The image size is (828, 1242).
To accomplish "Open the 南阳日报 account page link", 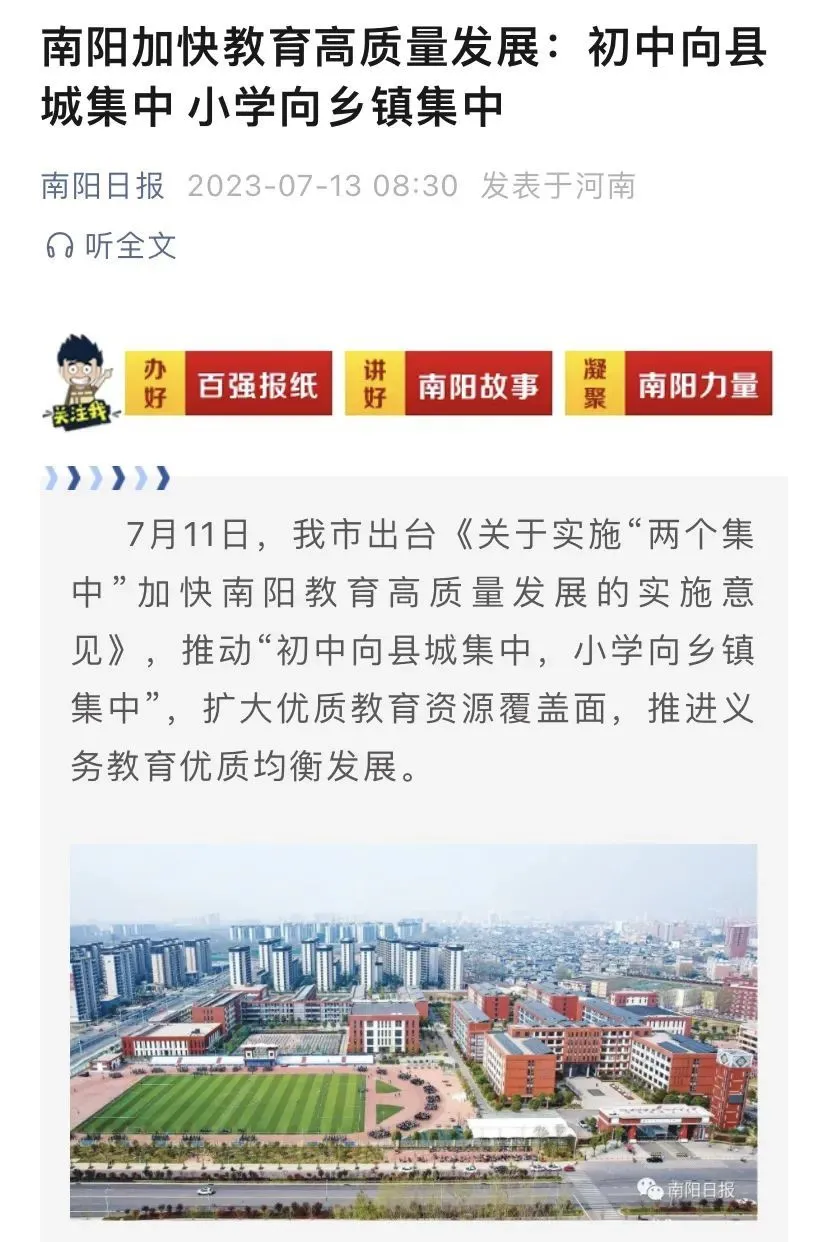I will [x=103, y=186].
